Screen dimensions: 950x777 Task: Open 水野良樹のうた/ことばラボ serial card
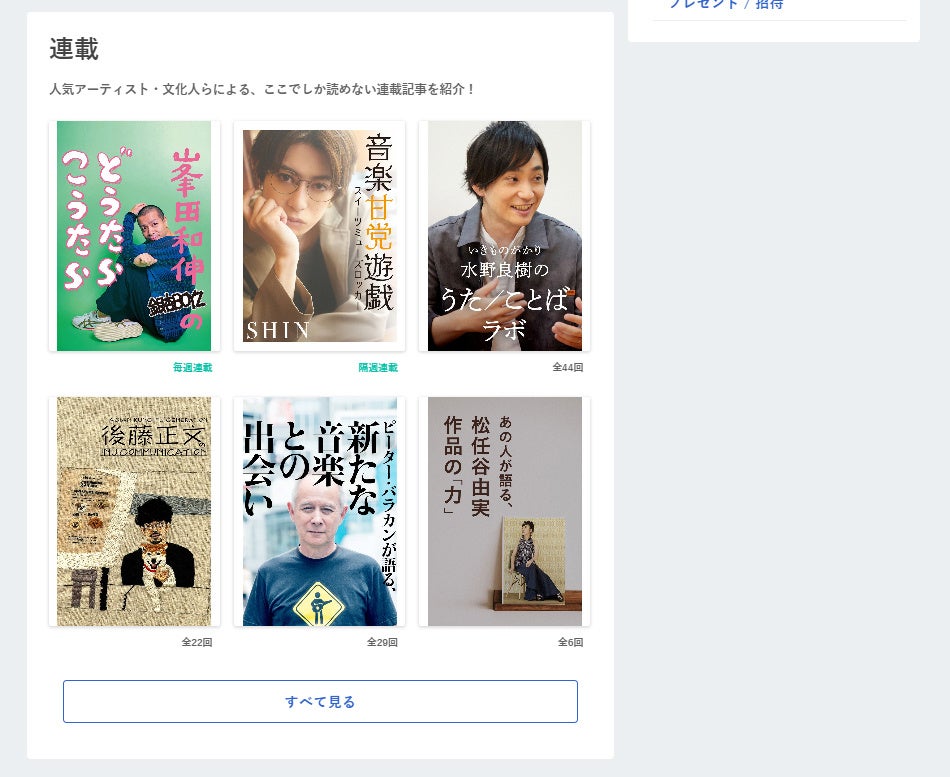504,236
